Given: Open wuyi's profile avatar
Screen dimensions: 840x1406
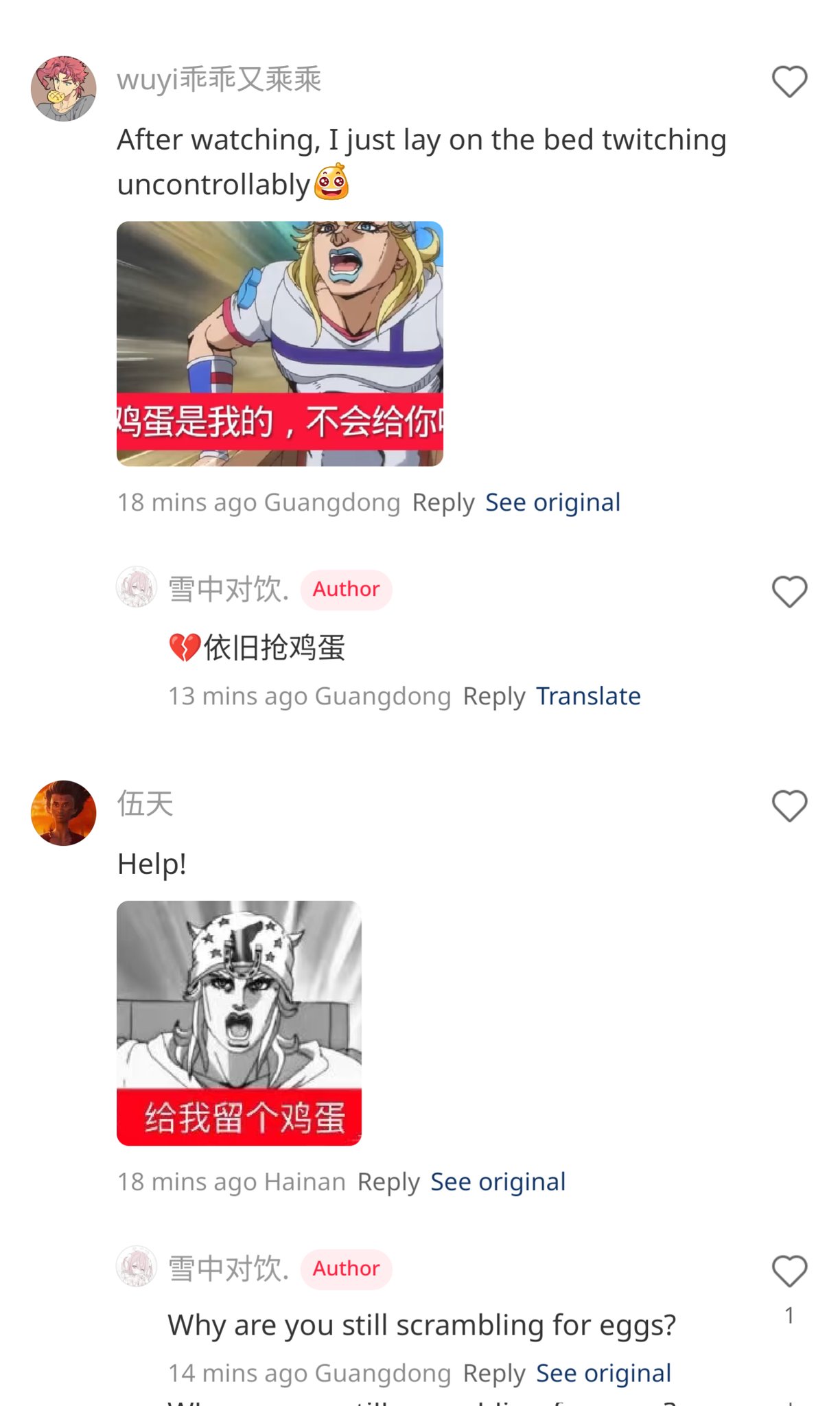Looking at the screenshot, I should (63, 89).
